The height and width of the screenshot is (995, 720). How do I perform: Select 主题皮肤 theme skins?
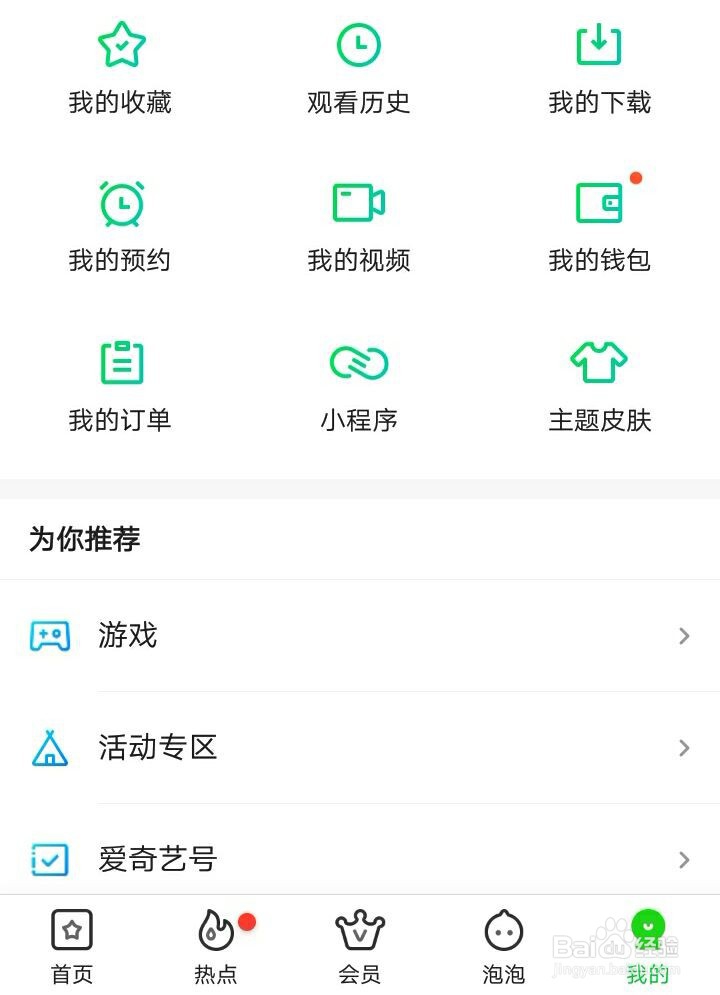coord(599,385)
